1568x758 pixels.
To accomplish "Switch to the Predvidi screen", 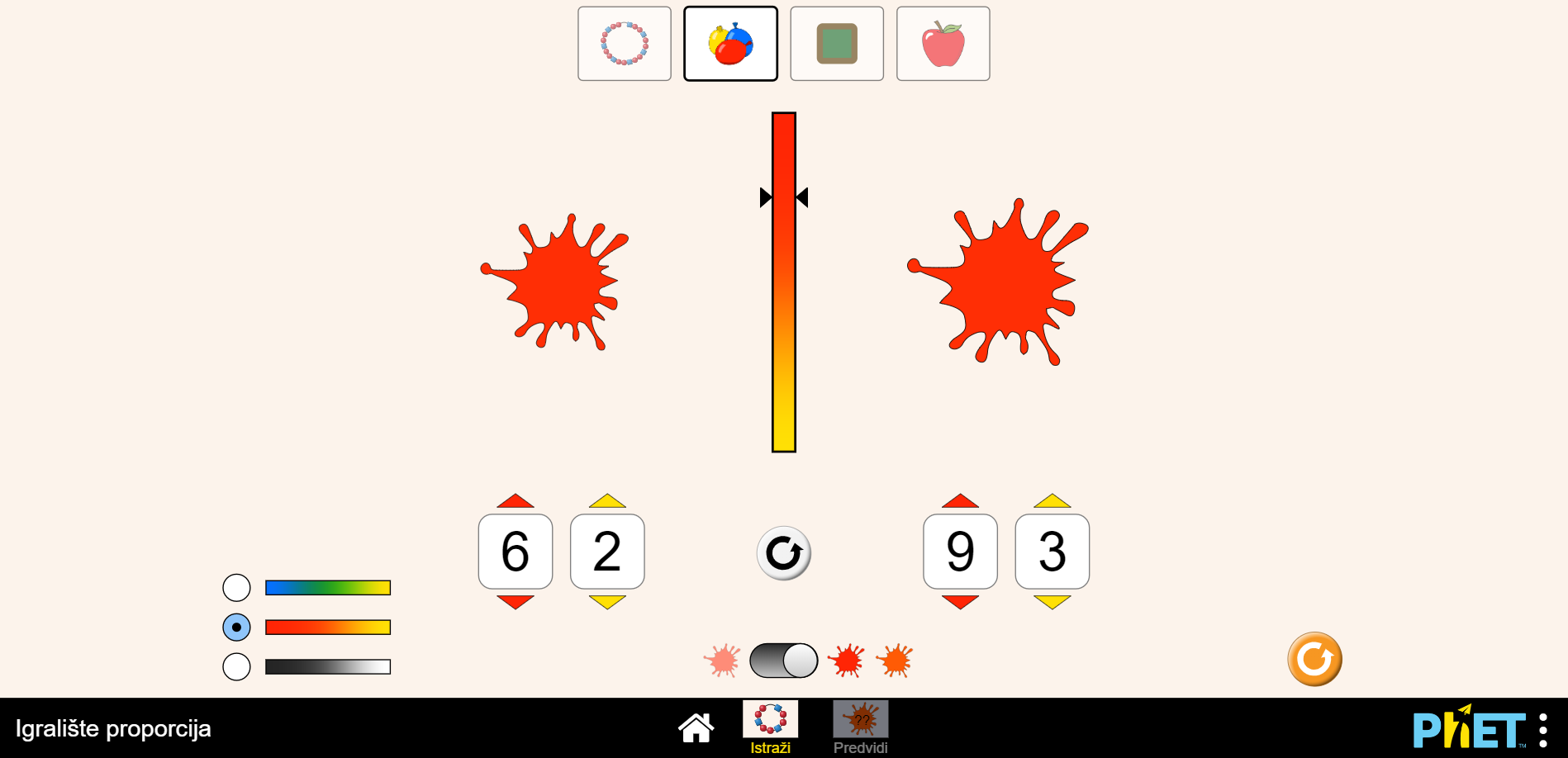I will tap(860, 727).
